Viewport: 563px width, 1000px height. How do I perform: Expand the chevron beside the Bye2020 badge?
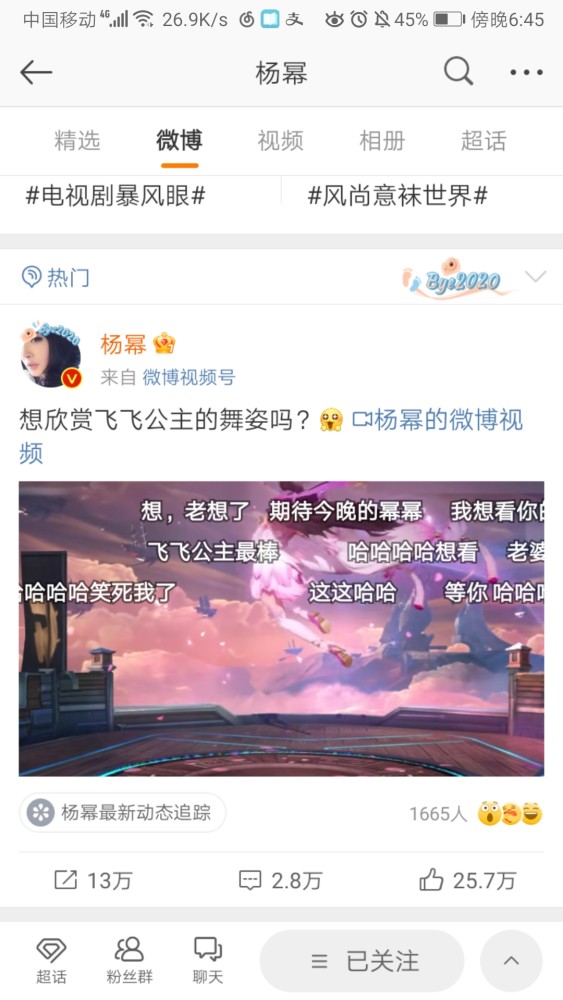coord(535,277)
